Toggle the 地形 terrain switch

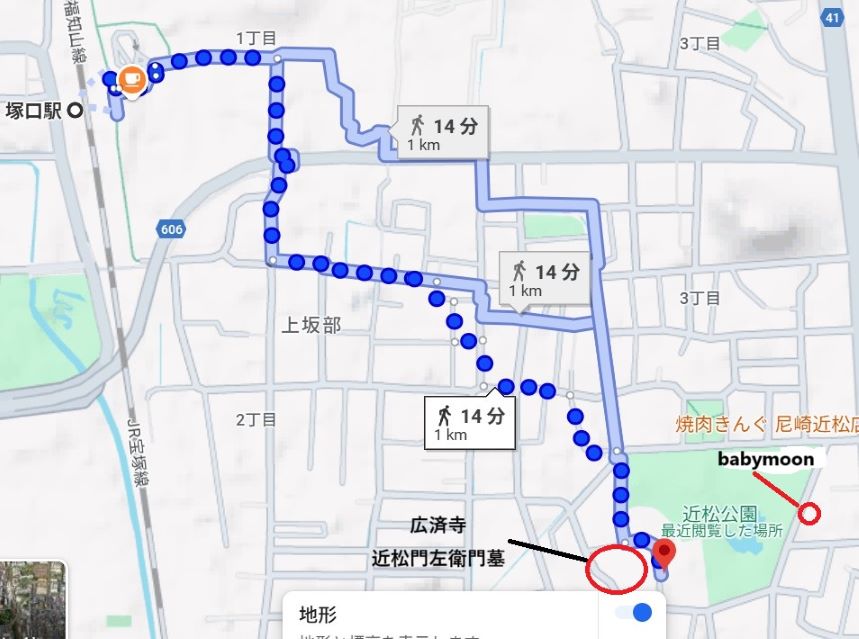click(633, 612)
